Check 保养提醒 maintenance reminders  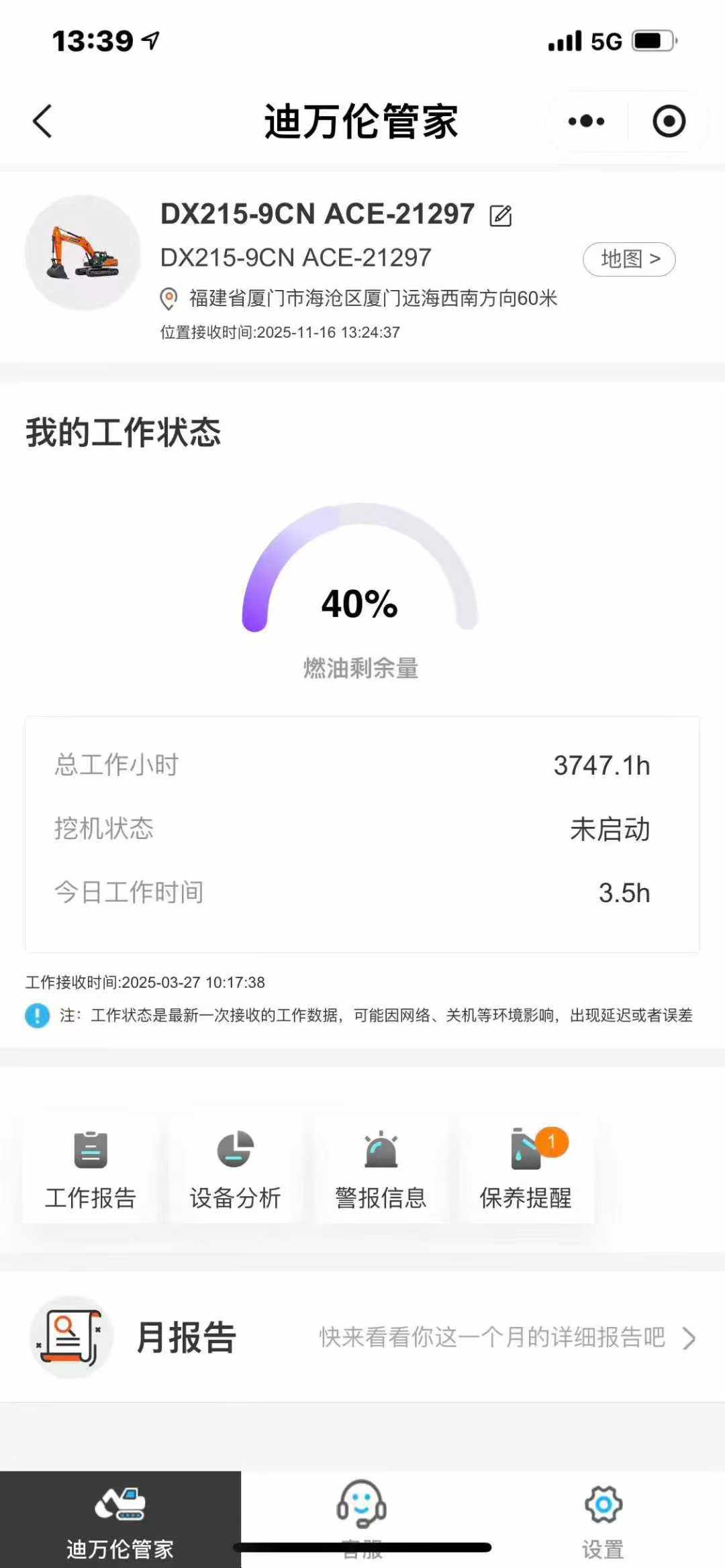[526, 1169]
